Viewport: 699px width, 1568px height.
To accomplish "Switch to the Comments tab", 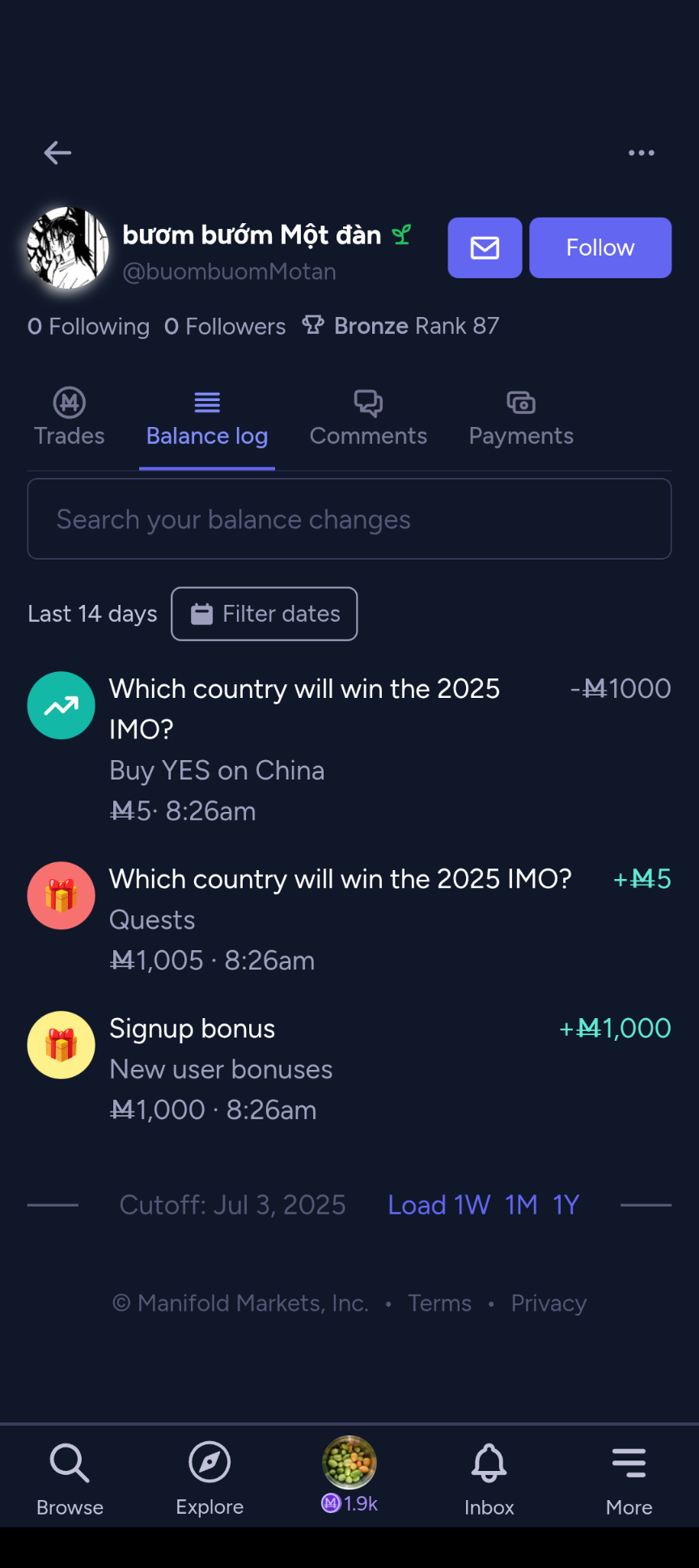I will click(x=368, y=418).
